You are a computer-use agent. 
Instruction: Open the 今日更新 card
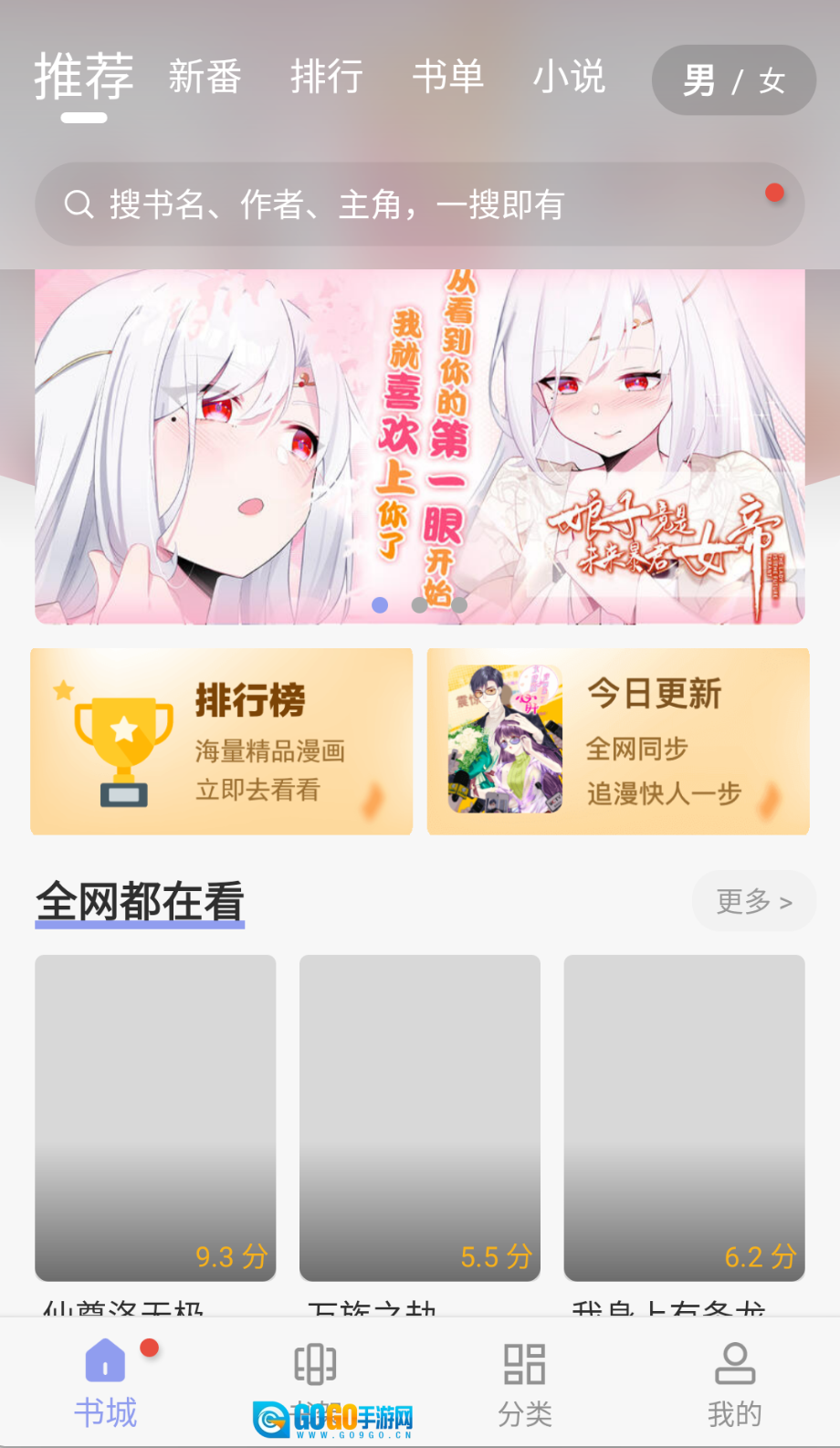pos(618,741)
